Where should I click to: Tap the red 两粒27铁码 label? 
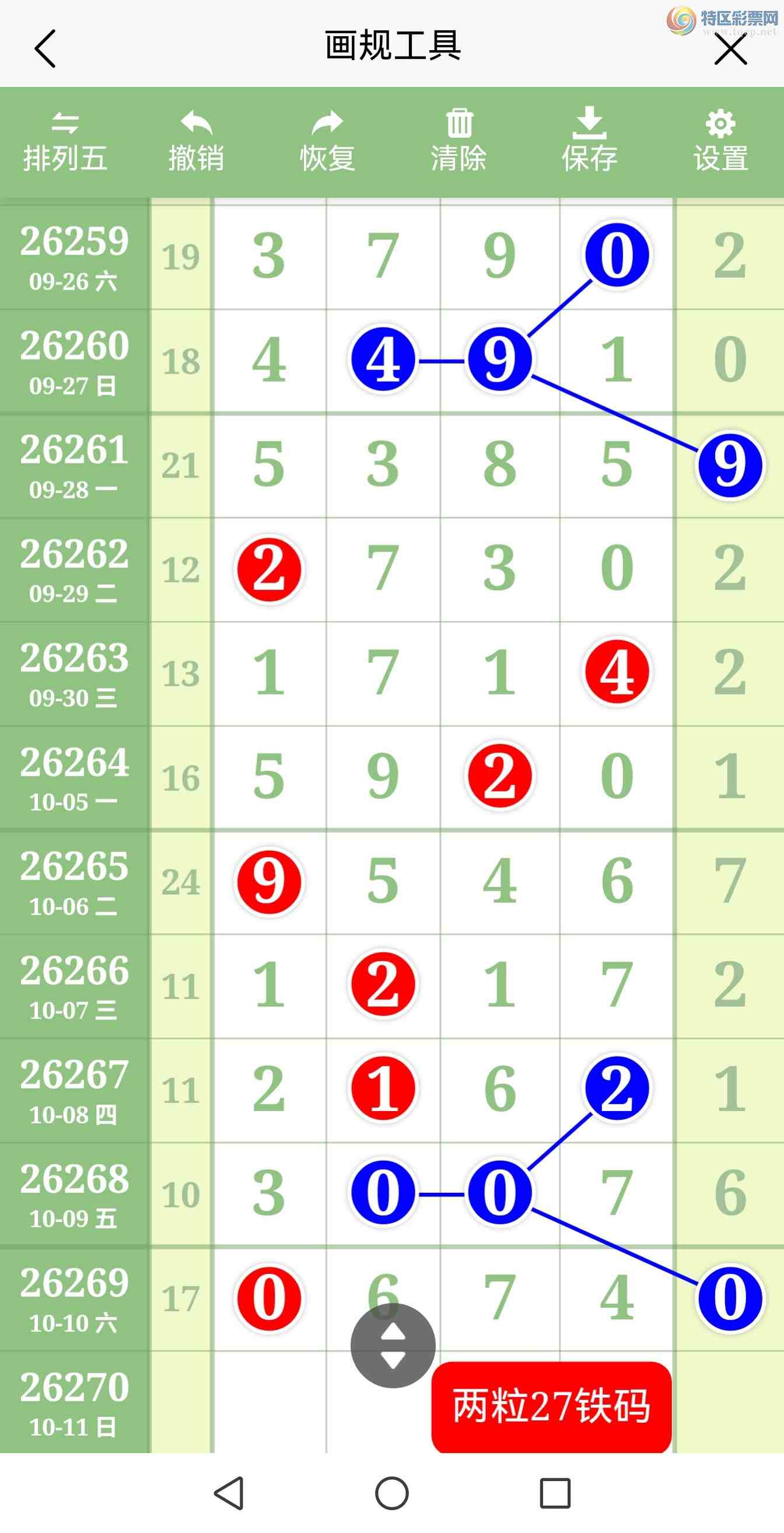(551, 1407)
